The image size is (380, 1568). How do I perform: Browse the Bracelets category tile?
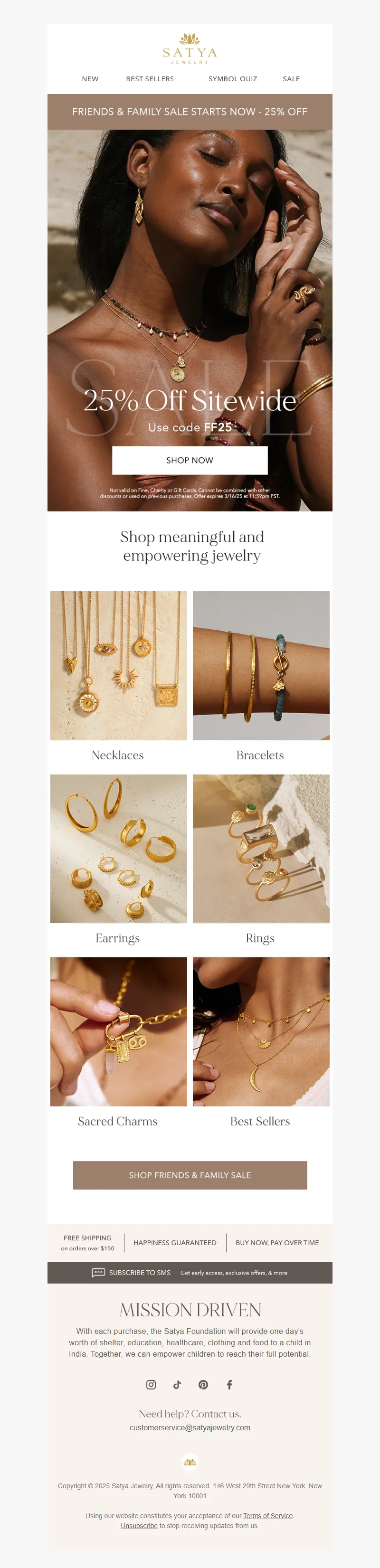click(261, 665)
